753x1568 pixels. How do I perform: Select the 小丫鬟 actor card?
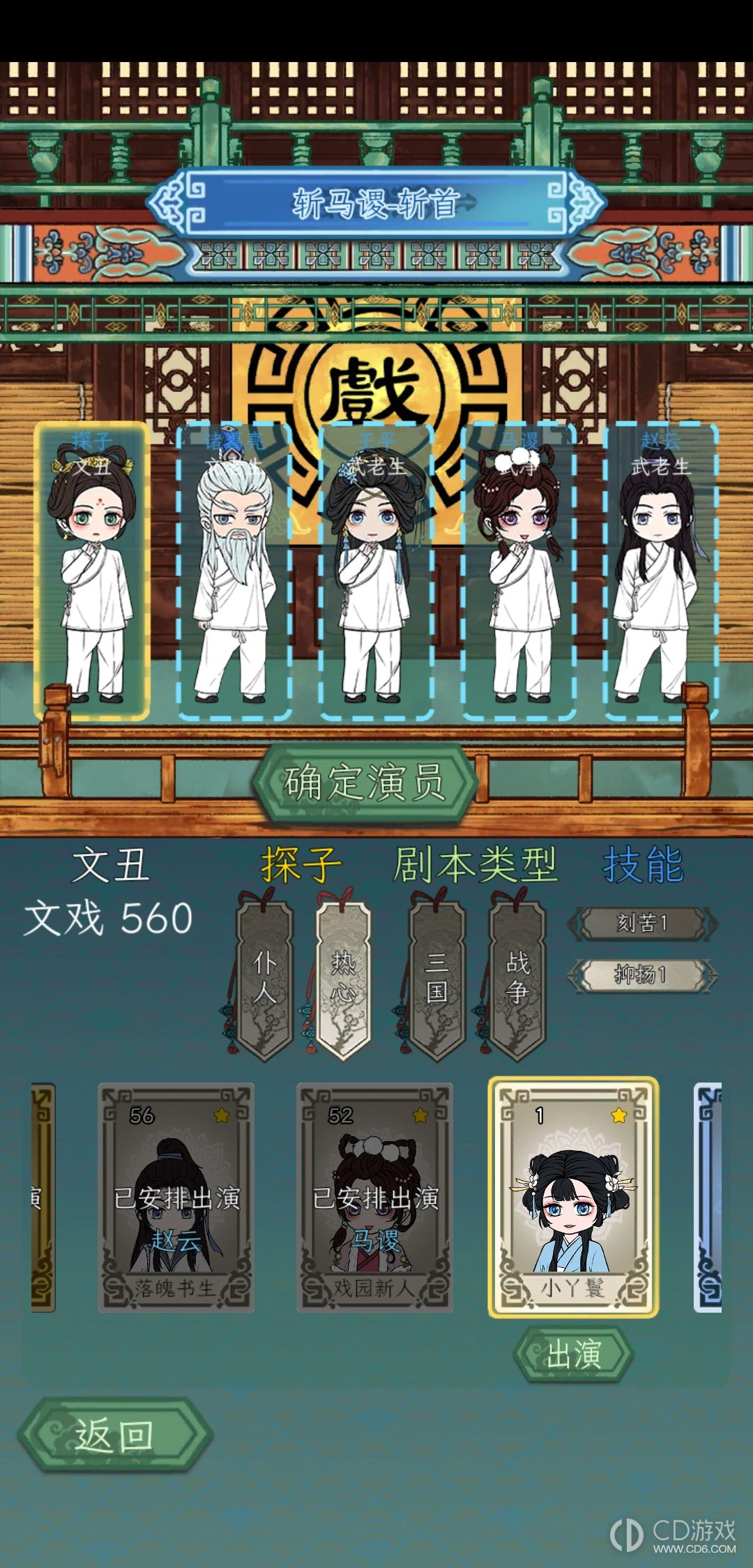[x=573, y=1197]
